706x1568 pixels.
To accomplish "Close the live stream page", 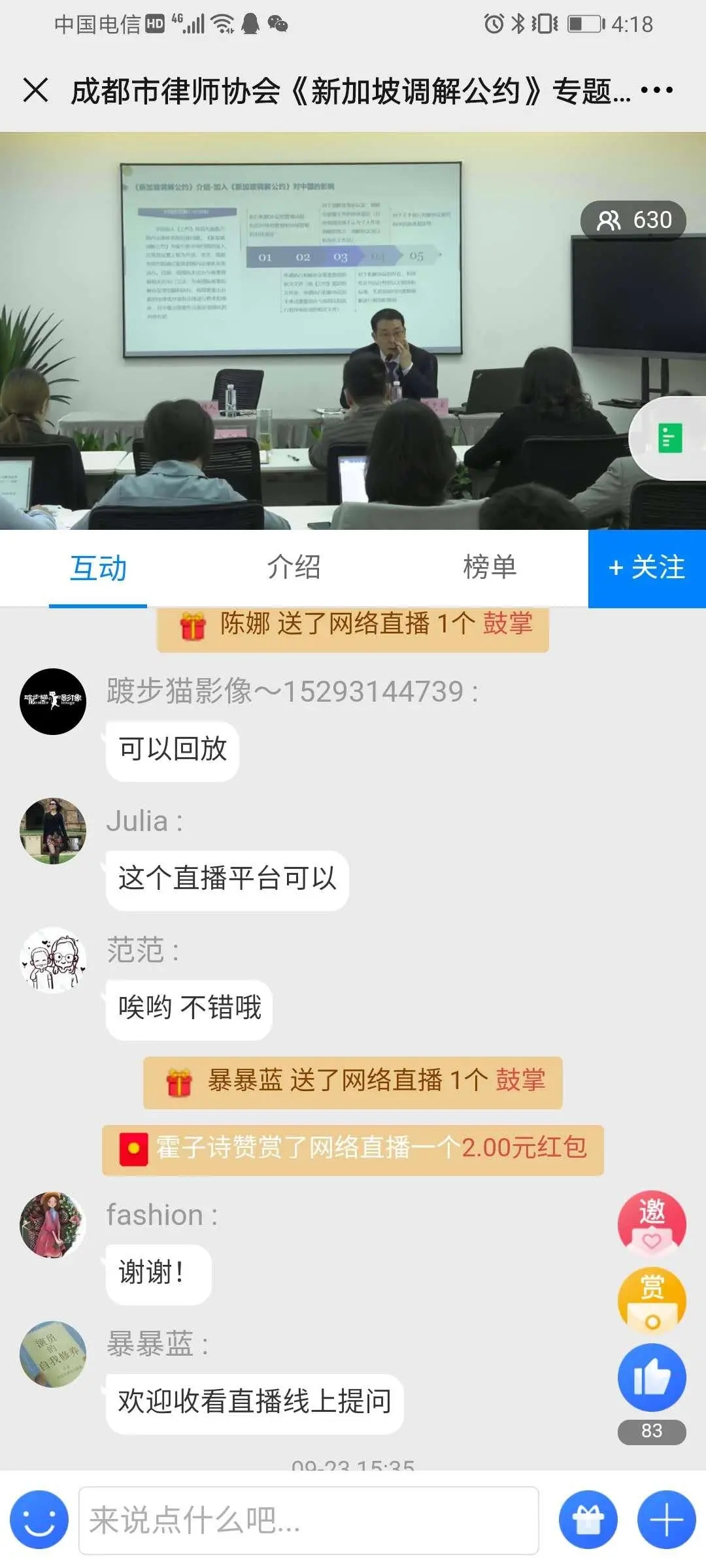I will click(35, 90).
